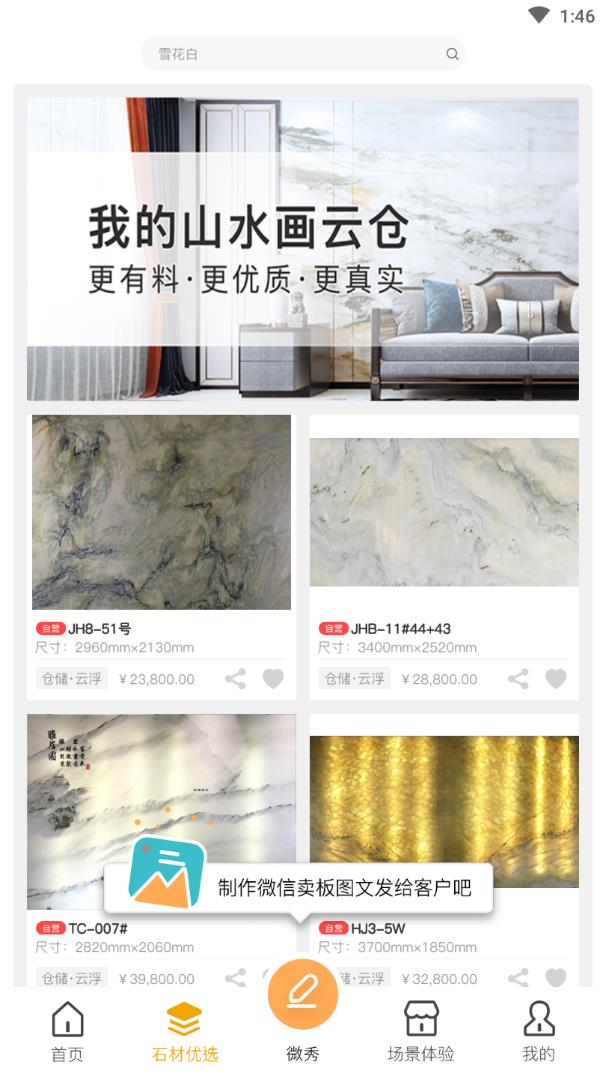Favorite the HJ3-5W product

point(556,978)
